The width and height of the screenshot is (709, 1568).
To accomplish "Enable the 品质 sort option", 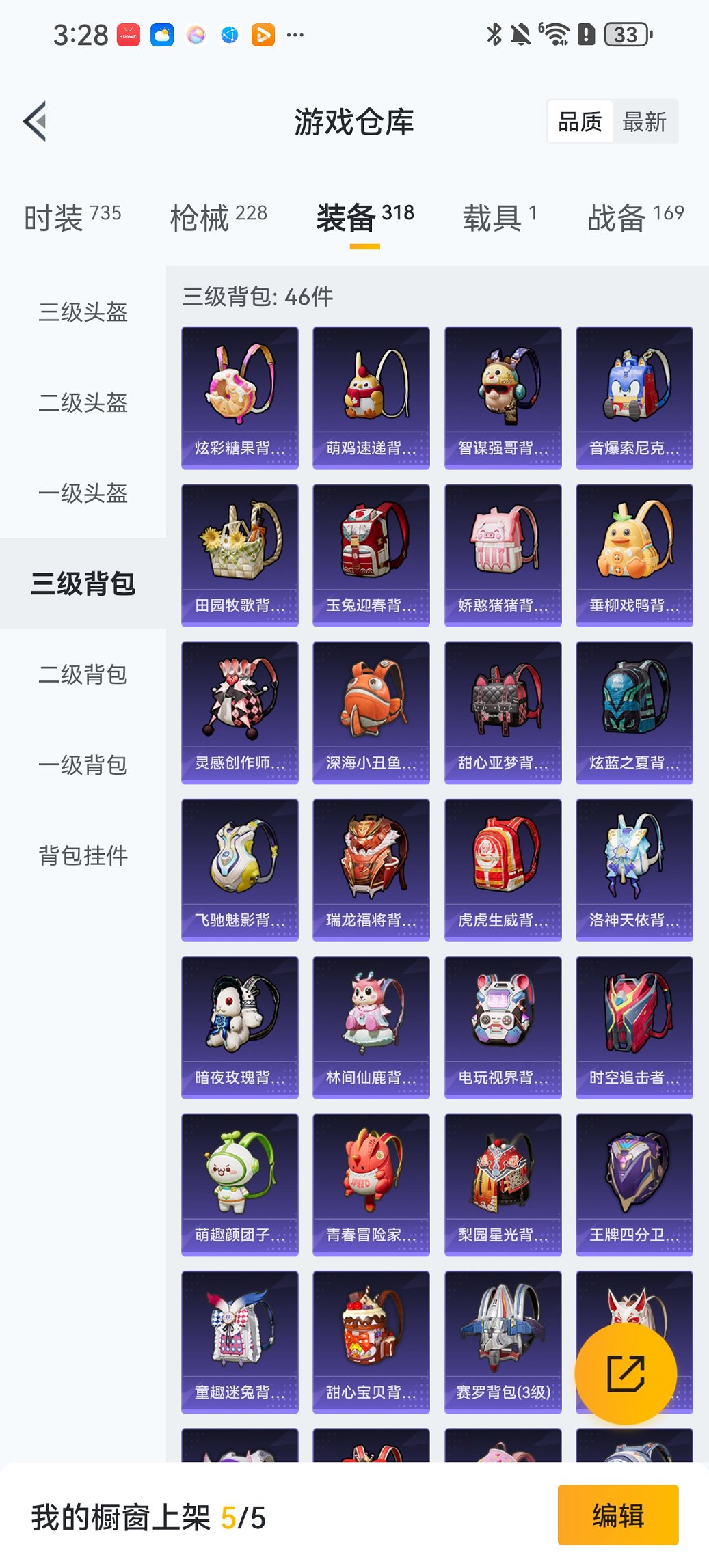I will 580,121.
